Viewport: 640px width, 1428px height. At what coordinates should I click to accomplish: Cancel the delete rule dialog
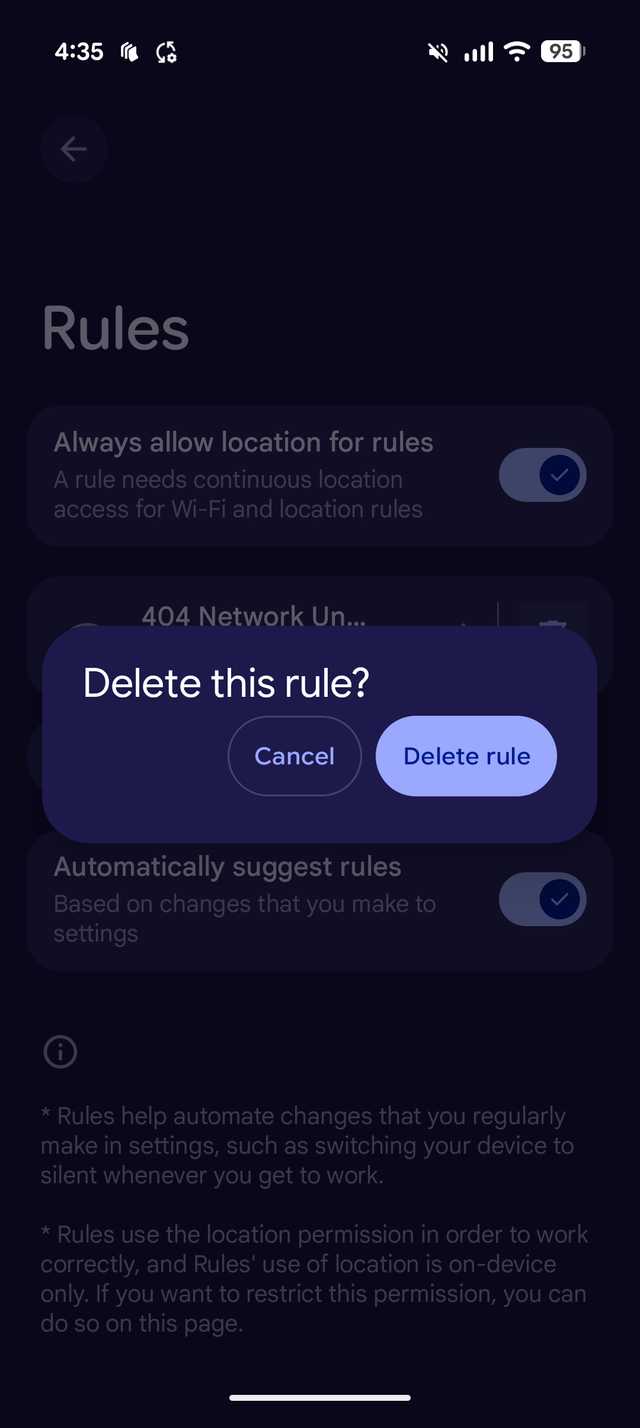[294, 756]
